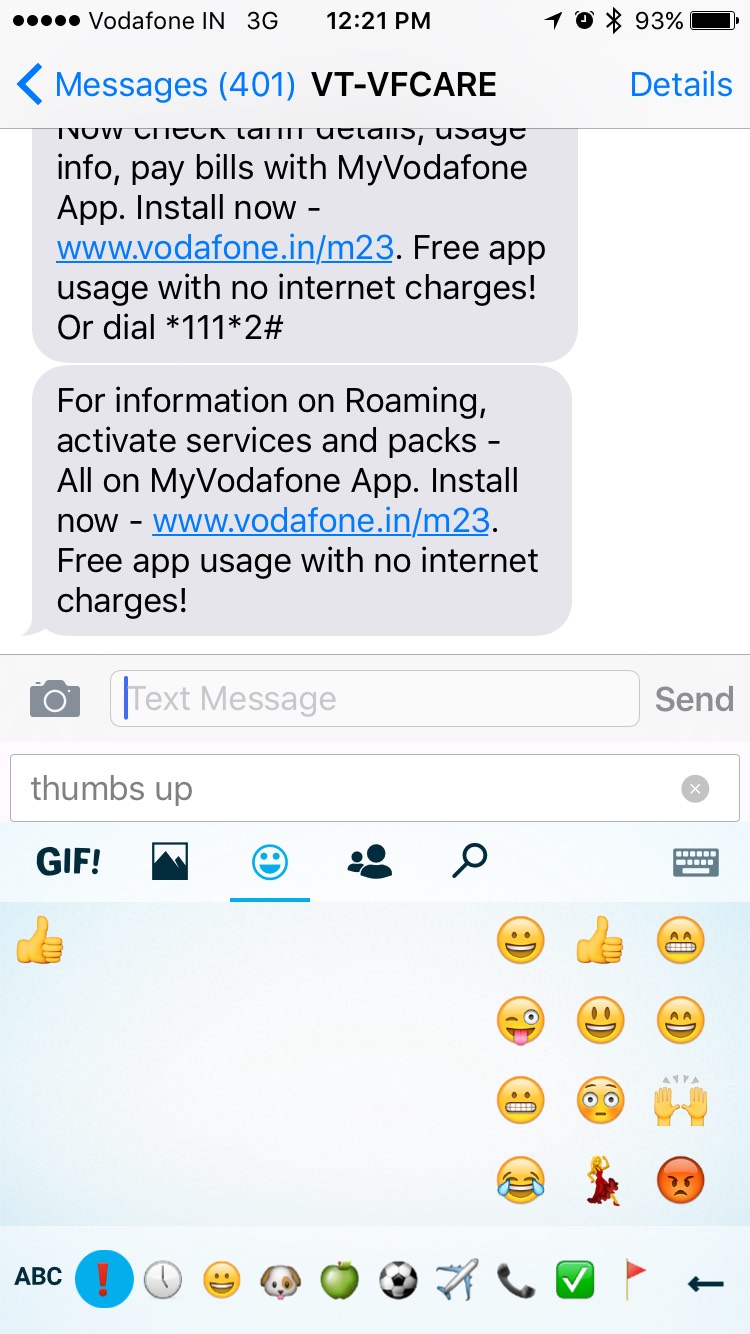Viewport: 750px width, 1334px height.
Task: Choose the tears of joy emoji
Action: click(521, 1181)
